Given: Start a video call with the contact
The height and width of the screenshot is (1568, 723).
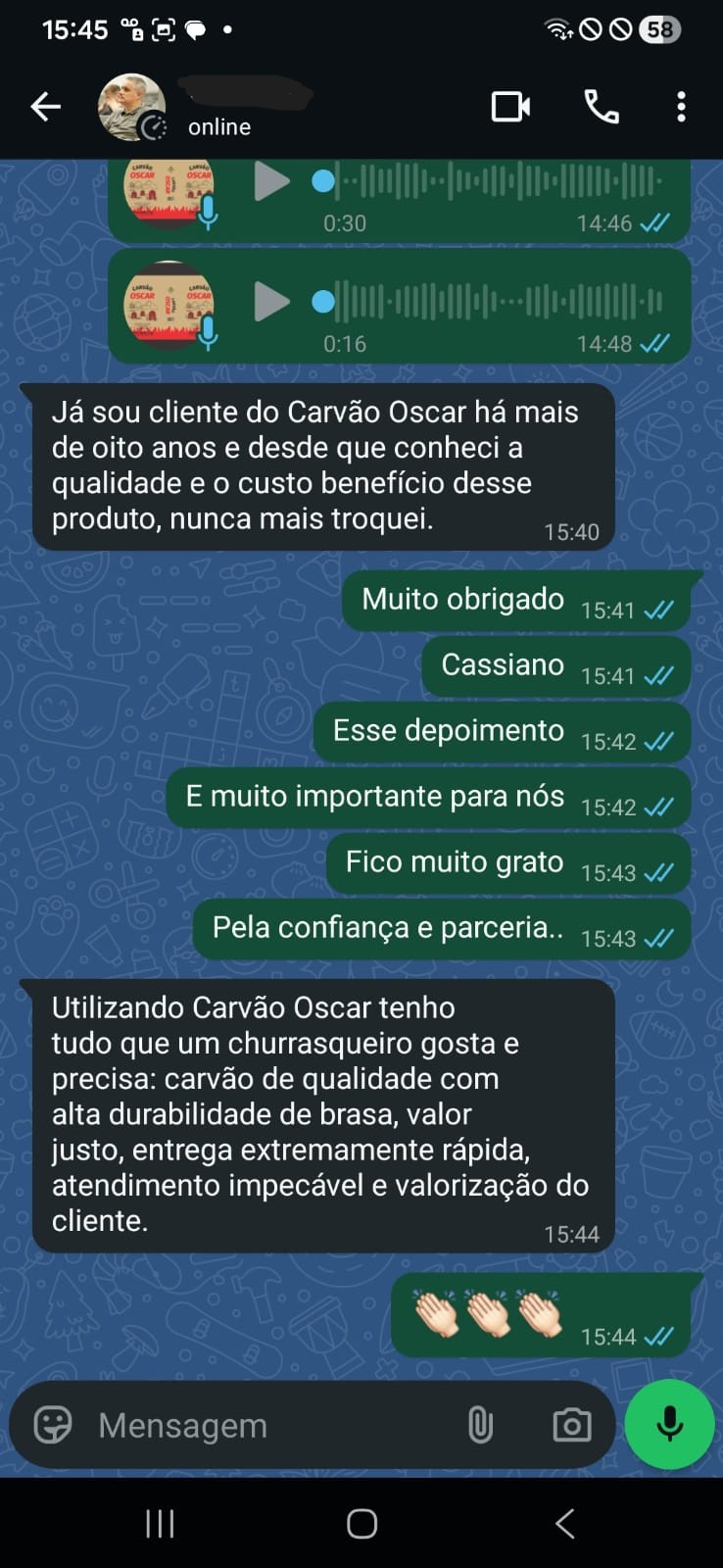Looking at the screenshot, I should [x=509, y=108].
